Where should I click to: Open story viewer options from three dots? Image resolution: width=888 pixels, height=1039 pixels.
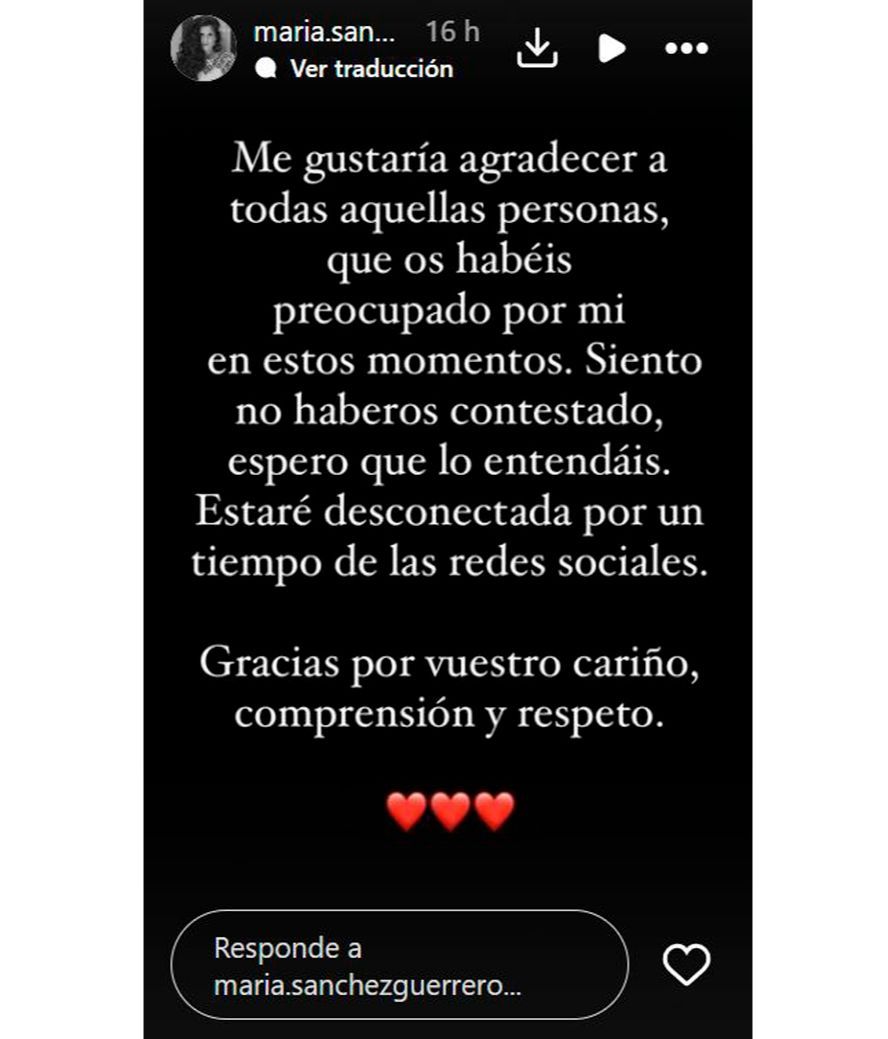tap(685, 47)
